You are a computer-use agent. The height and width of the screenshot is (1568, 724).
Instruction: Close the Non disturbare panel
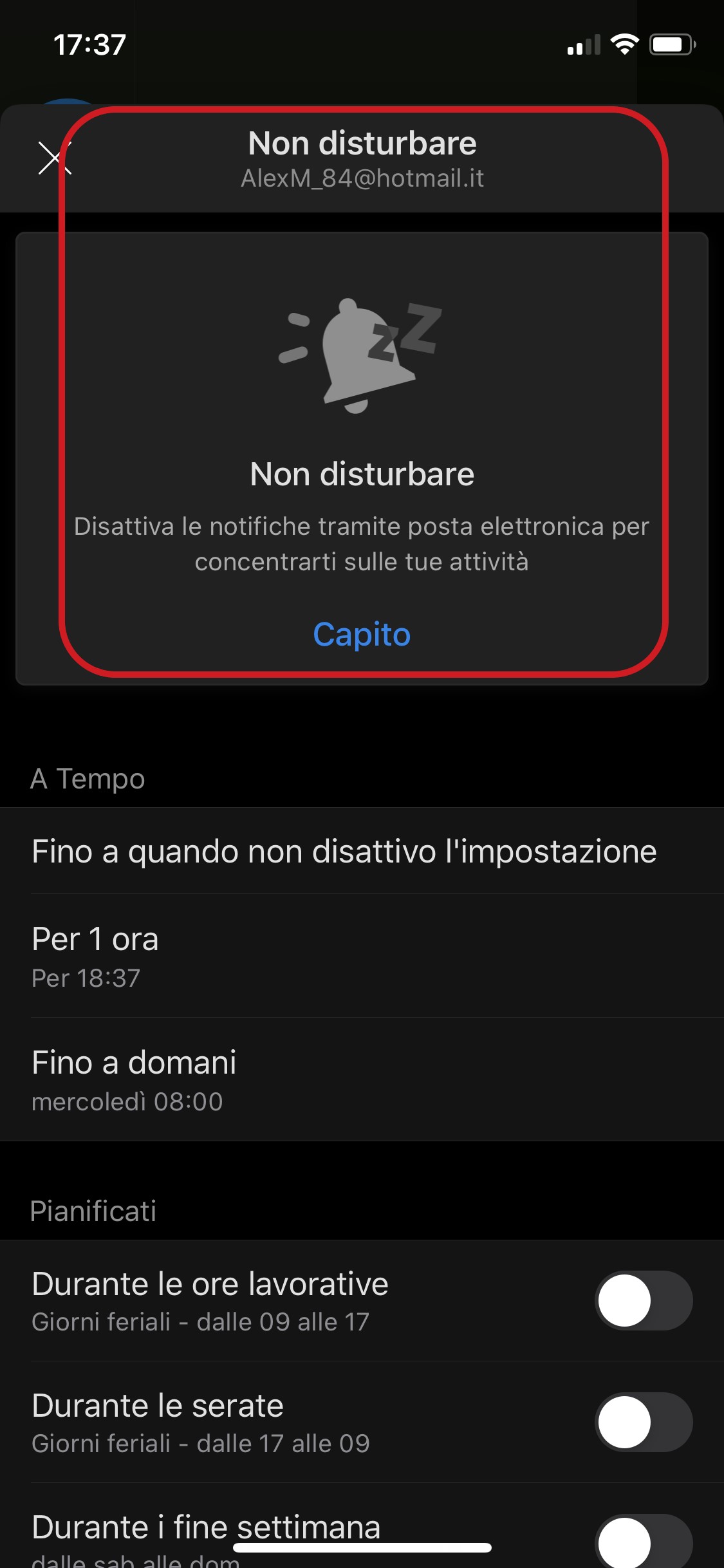coord(54,158)
